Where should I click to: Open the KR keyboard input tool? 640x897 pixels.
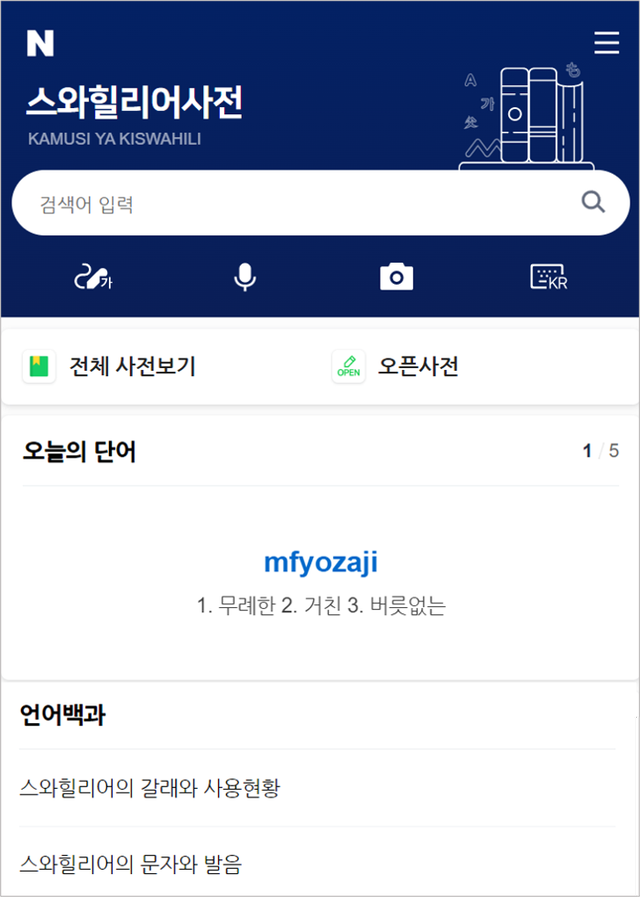(x=548, y=277)
